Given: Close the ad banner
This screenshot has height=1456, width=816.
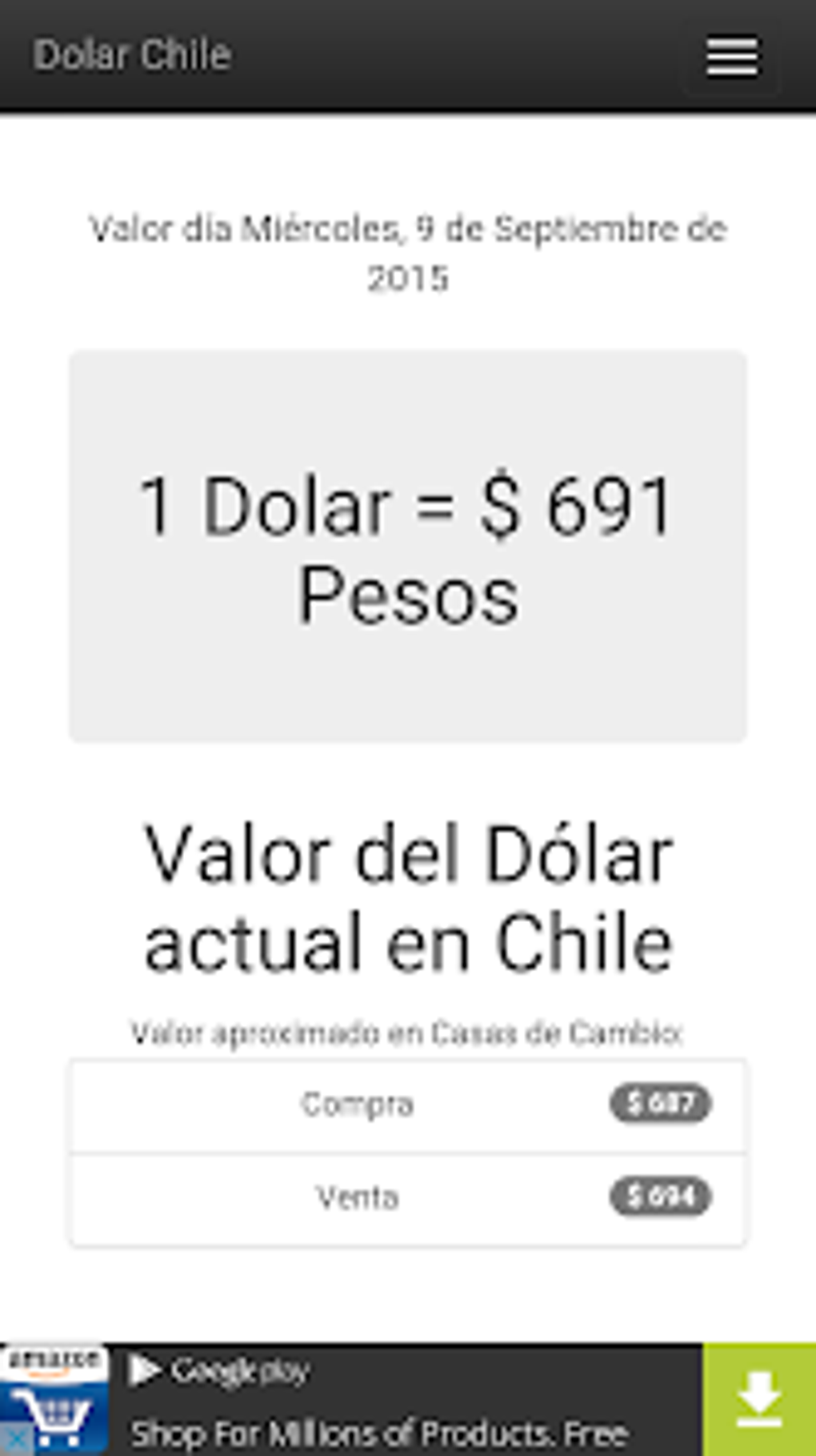Looking at the screenshot, I should point(15,1440).
